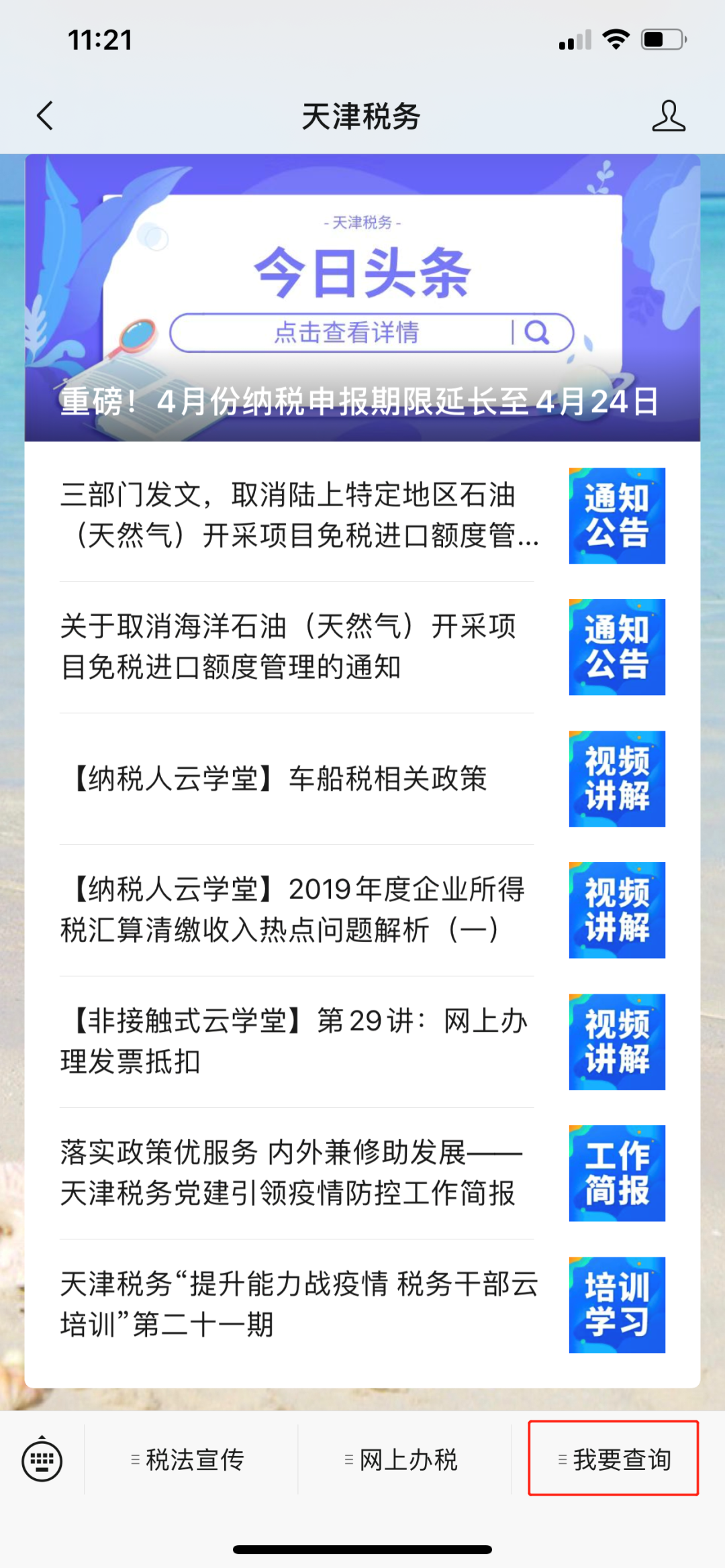Expand the 网上办税 menu
Image resolution: width=725 pixels, height=1568 pixels.
[x=403, y=1460]
